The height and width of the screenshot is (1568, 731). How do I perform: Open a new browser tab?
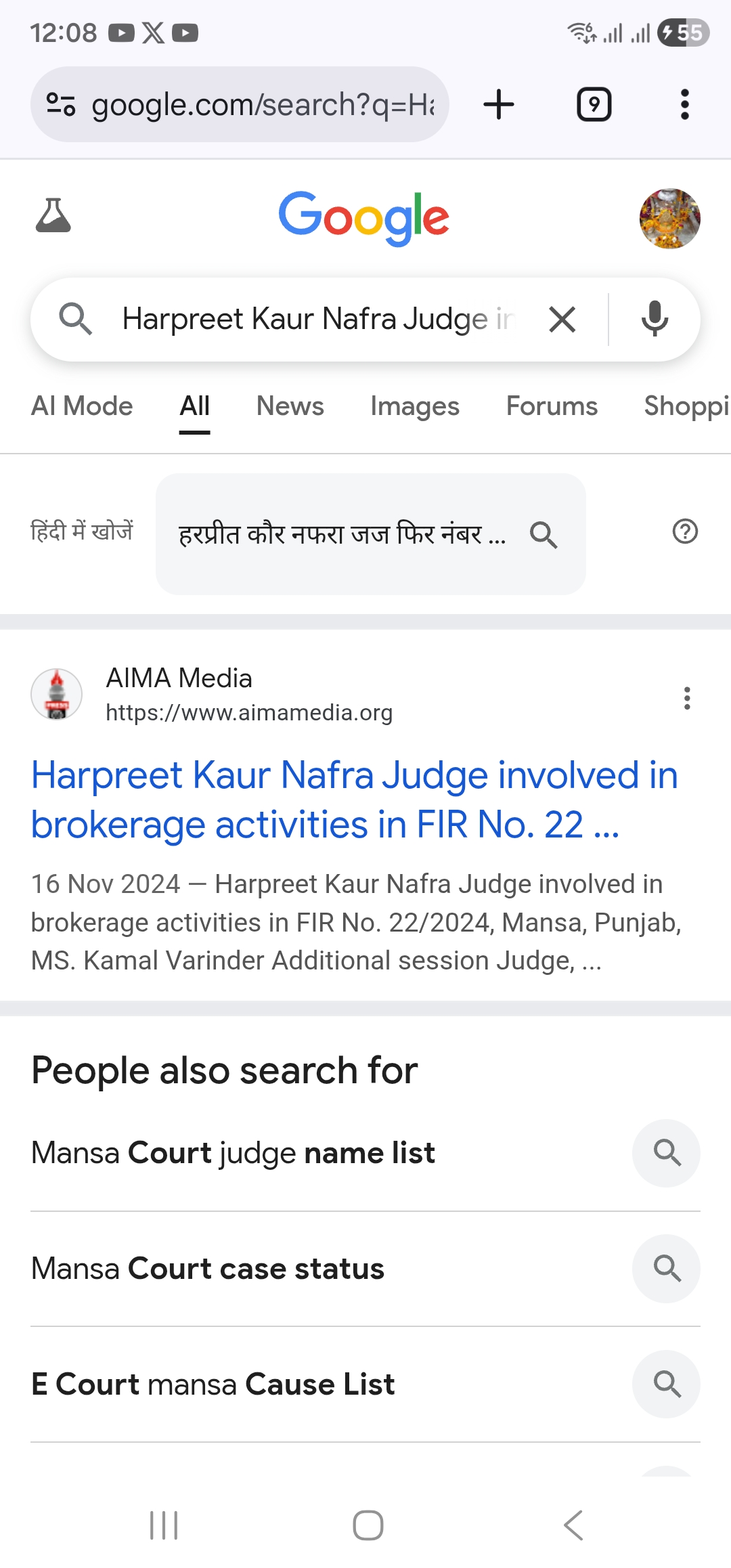499,105
